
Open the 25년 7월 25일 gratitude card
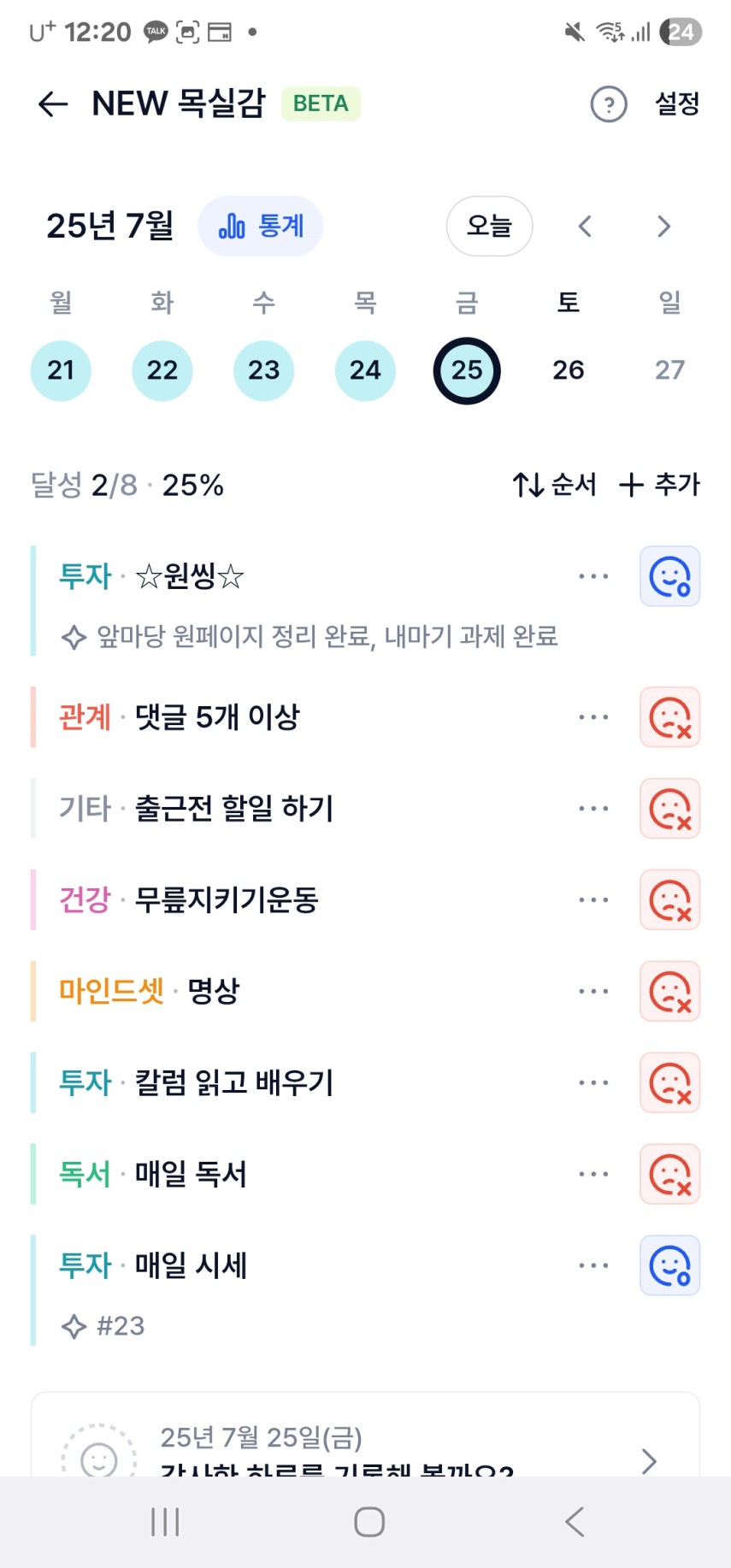point(366,1436)
